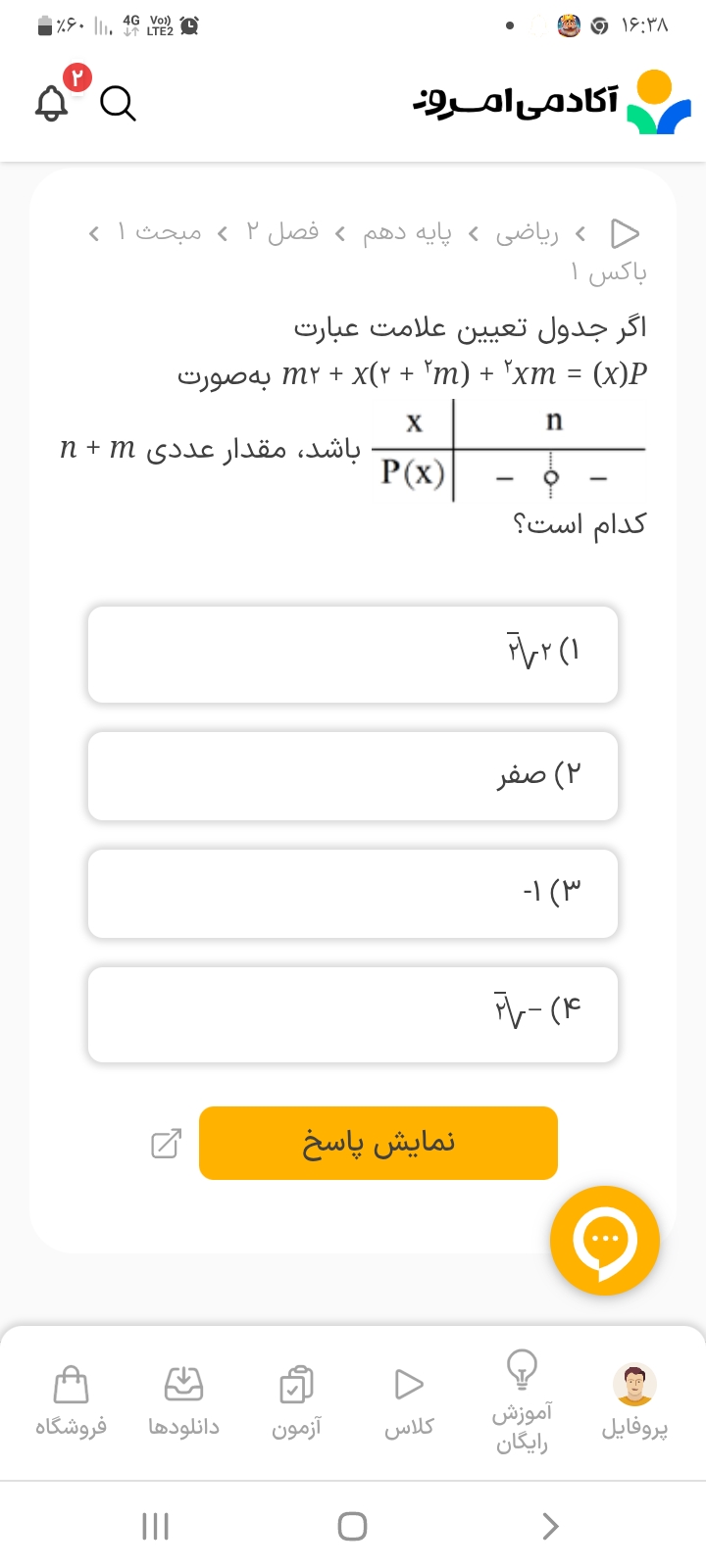Tap the نمایش پاسخ button
Screen dimensions: 706x1568
pos(378,1143)
